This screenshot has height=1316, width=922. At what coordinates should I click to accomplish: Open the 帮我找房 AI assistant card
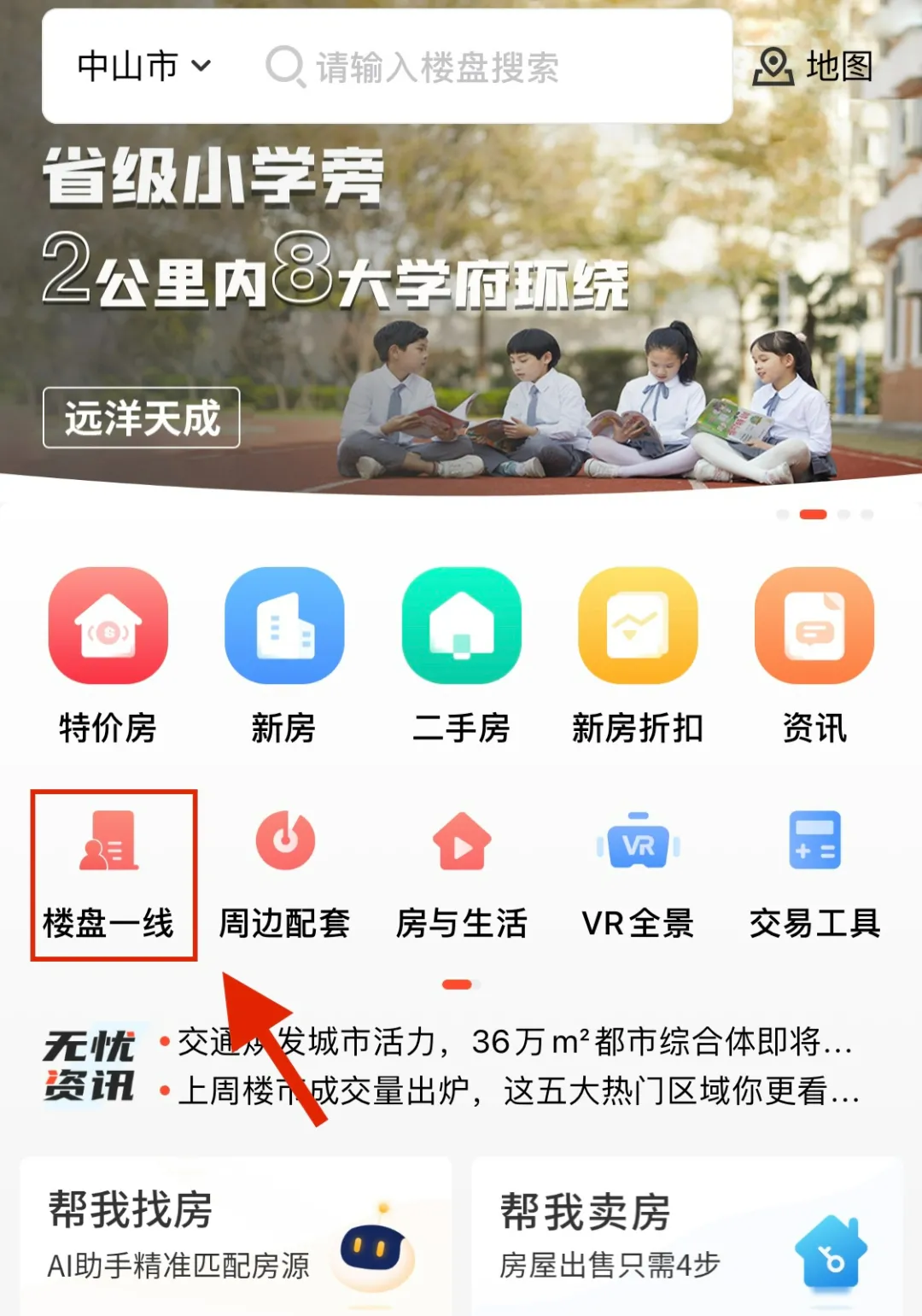236,1235
